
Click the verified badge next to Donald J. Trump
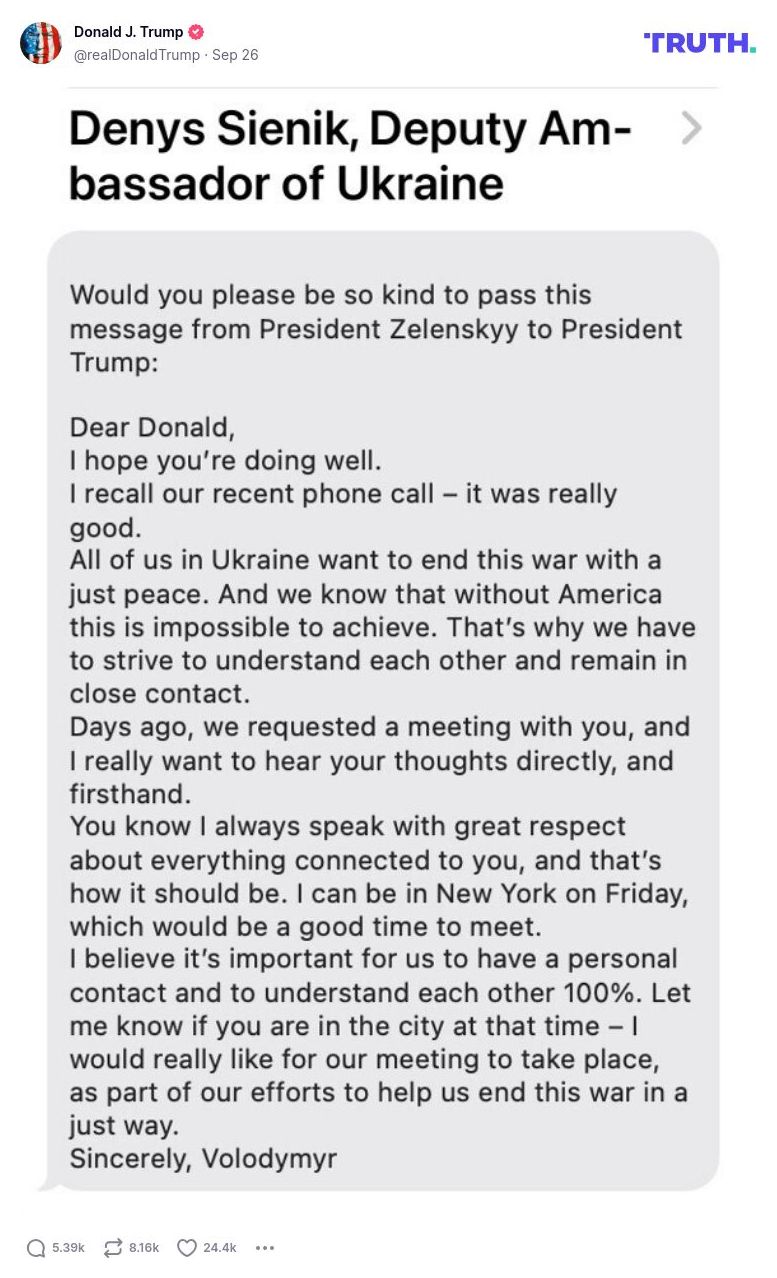tap(196, 31)
